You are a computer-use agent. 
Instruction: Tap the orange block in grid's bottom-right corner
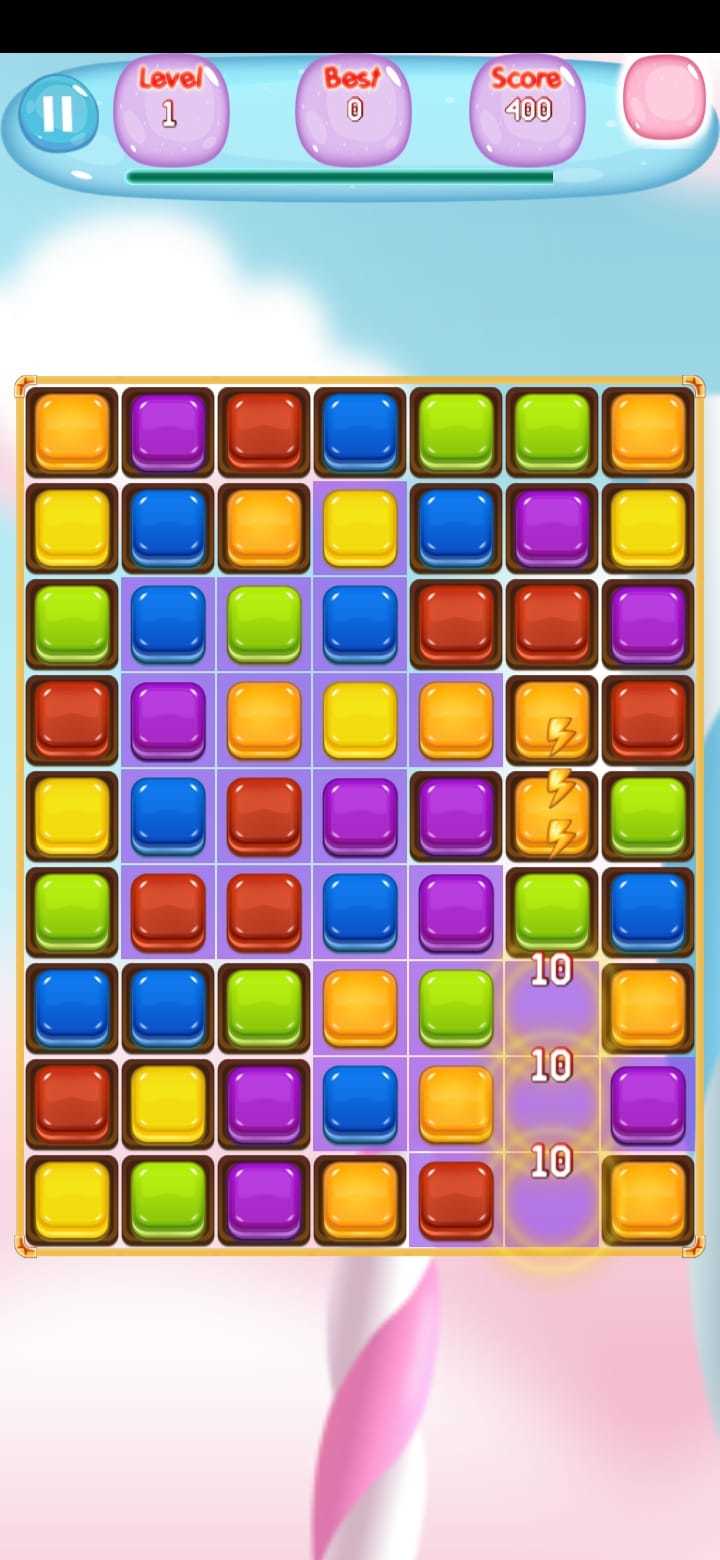647,1198
